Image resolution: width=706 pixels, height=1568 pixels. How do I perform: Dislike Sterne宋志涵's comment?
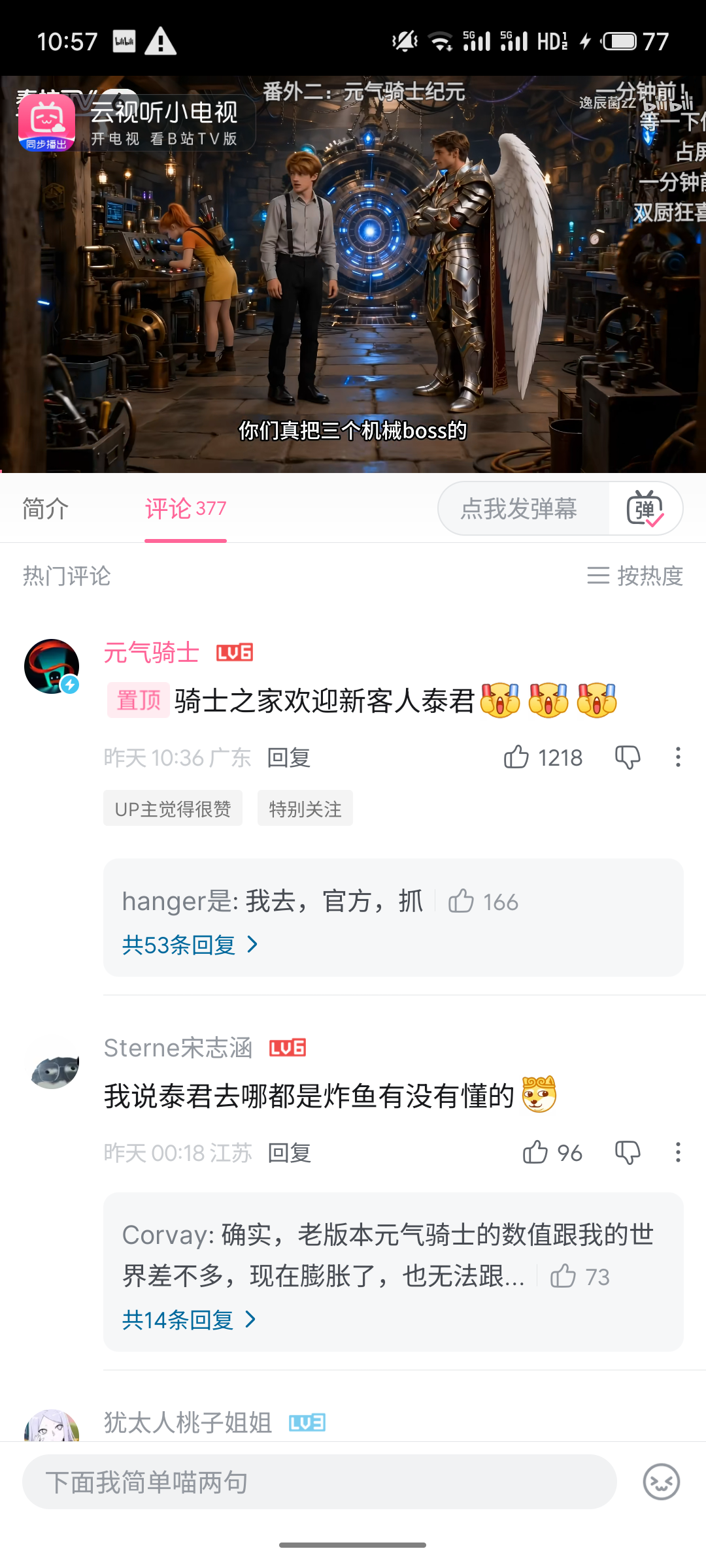(x=628, y=1152)
